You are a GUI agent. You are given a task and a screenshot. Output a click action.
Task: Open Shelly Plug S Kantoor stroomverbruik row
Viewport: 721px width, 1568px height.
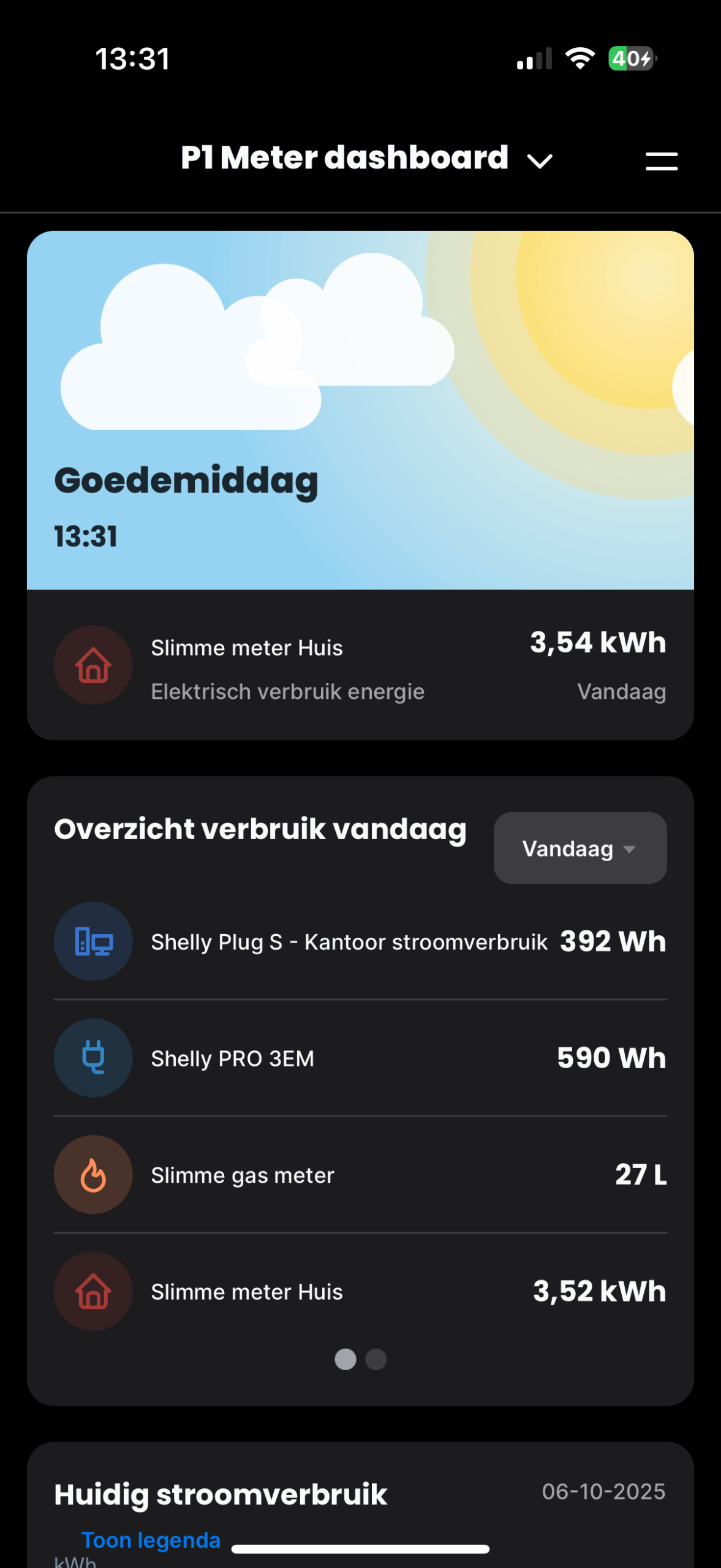[x=360, y=941]
